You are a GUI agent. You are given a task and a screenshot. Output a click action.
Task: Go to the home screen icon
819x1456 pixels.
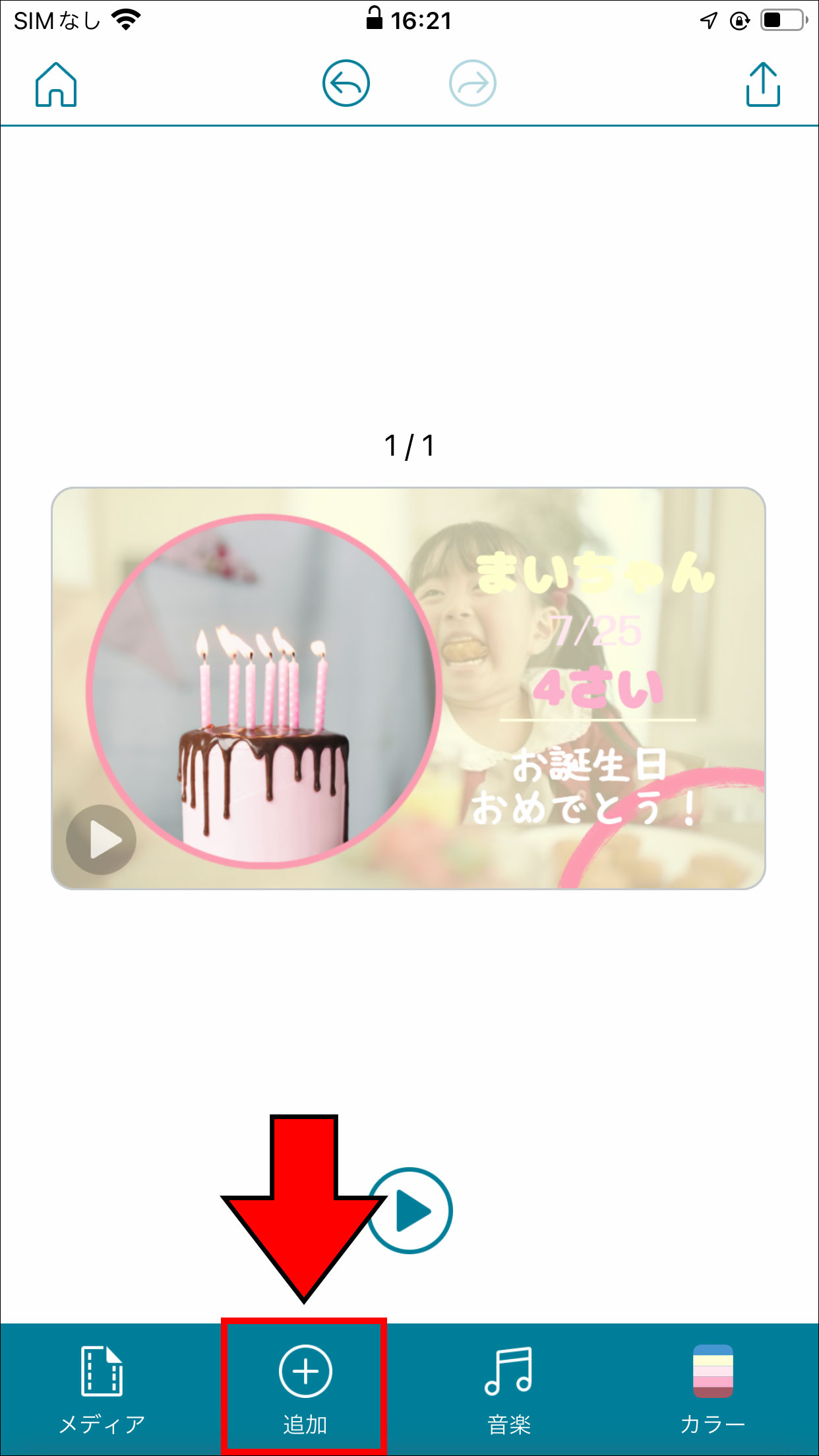(56, 84)
